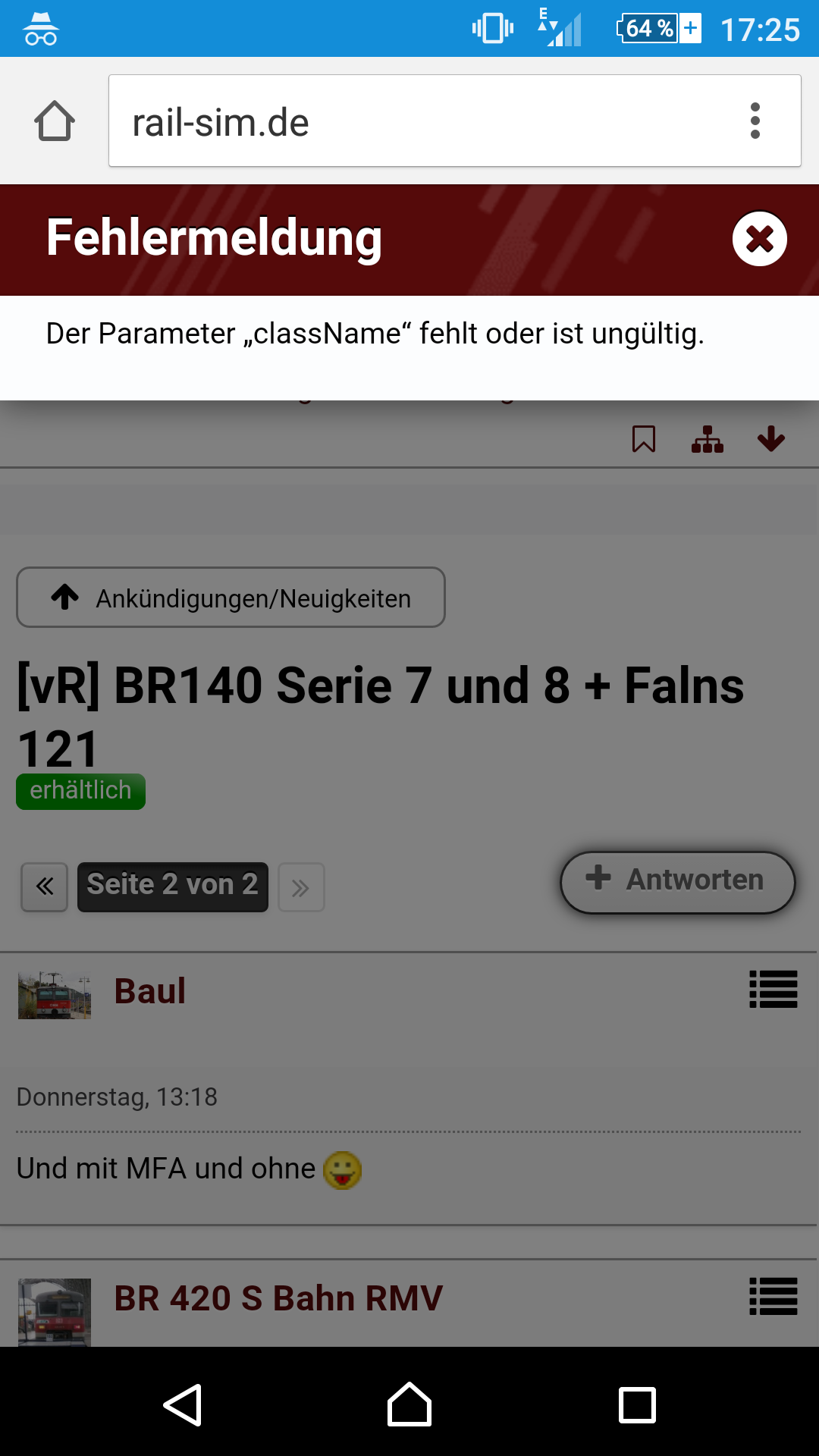The image size is (819, 1456).
Task: Open post options for BR 420 S Bahn RMV
Action: pos(773,1296)
